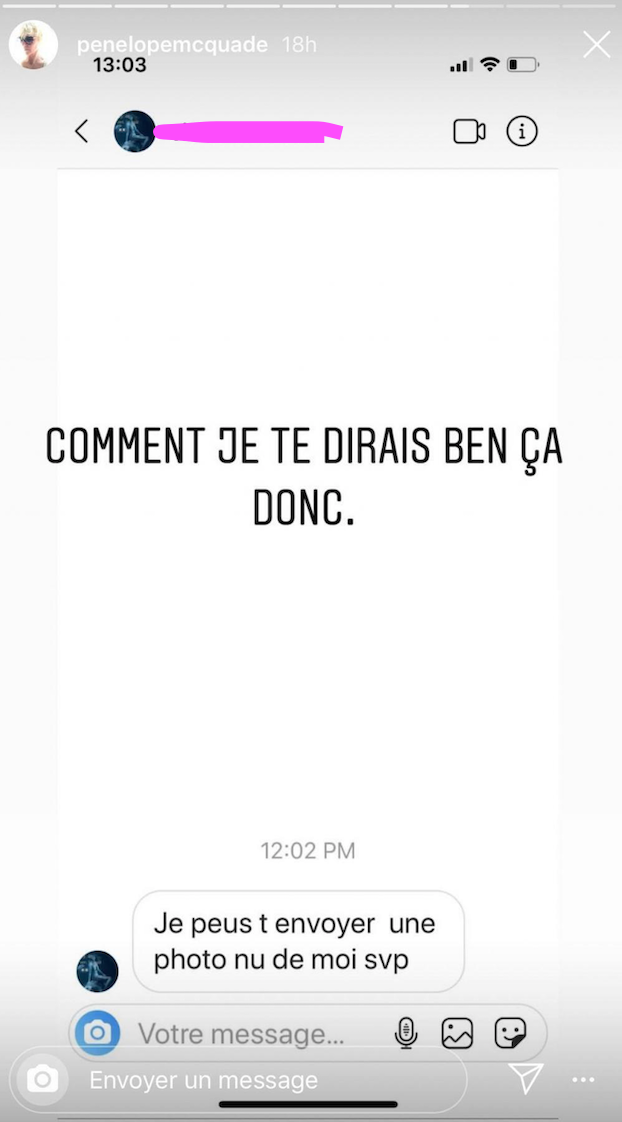Tap the story author's profile picture
Viewport: 622px width, 1122px height.
pos(33,44)
